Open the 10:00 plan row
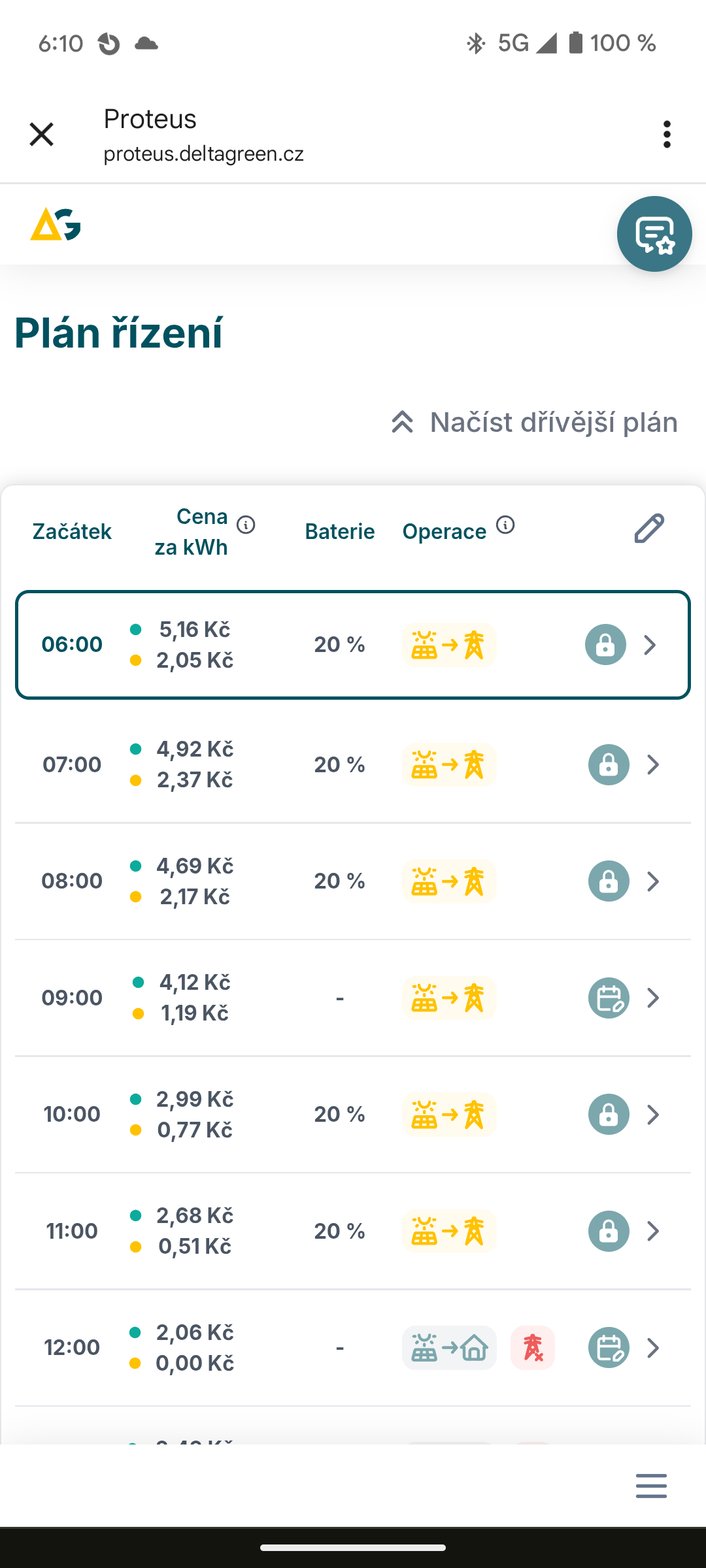Viewport: 706px width, 1568px height. 353,1115
